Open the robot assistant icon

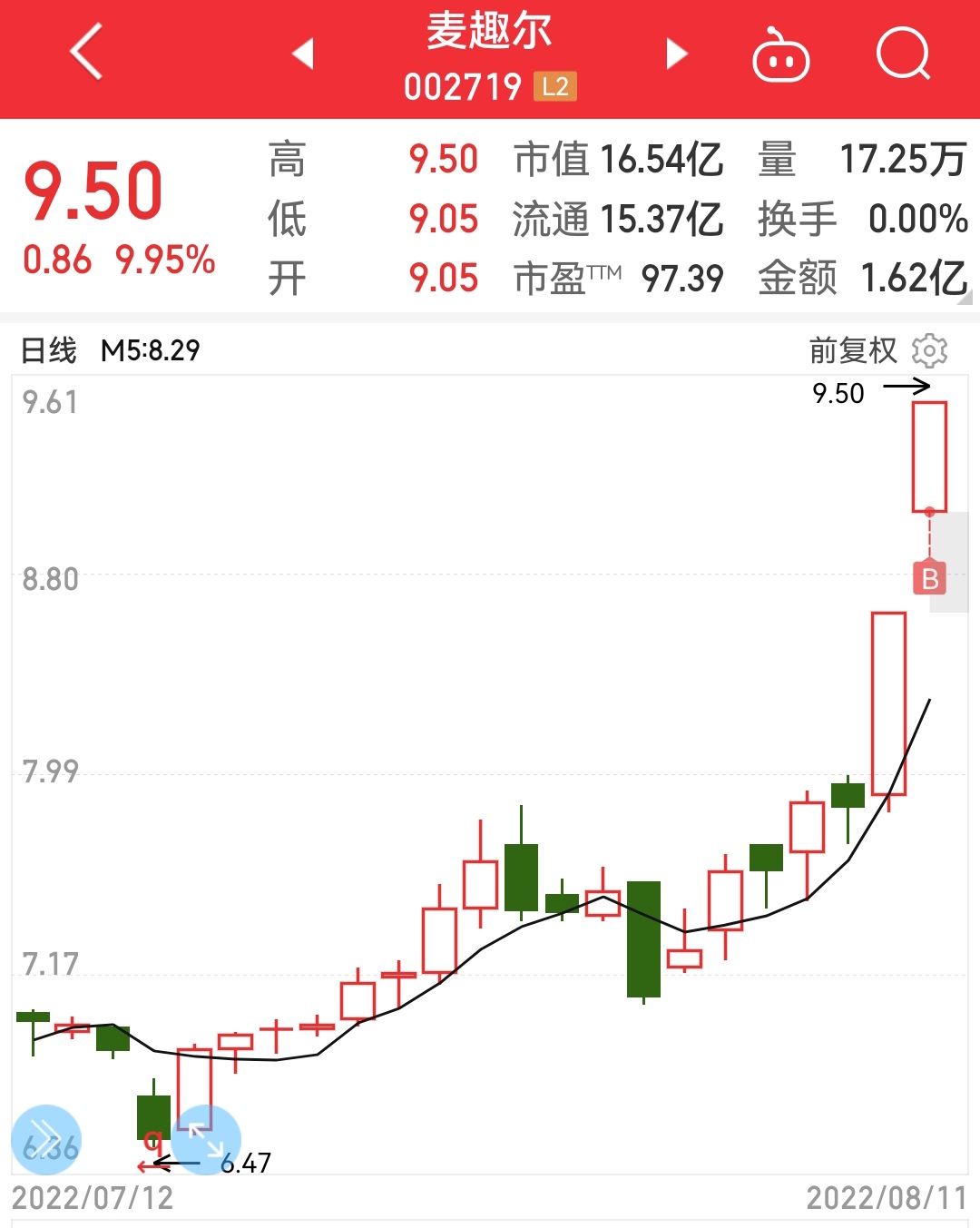coord(780,56)
